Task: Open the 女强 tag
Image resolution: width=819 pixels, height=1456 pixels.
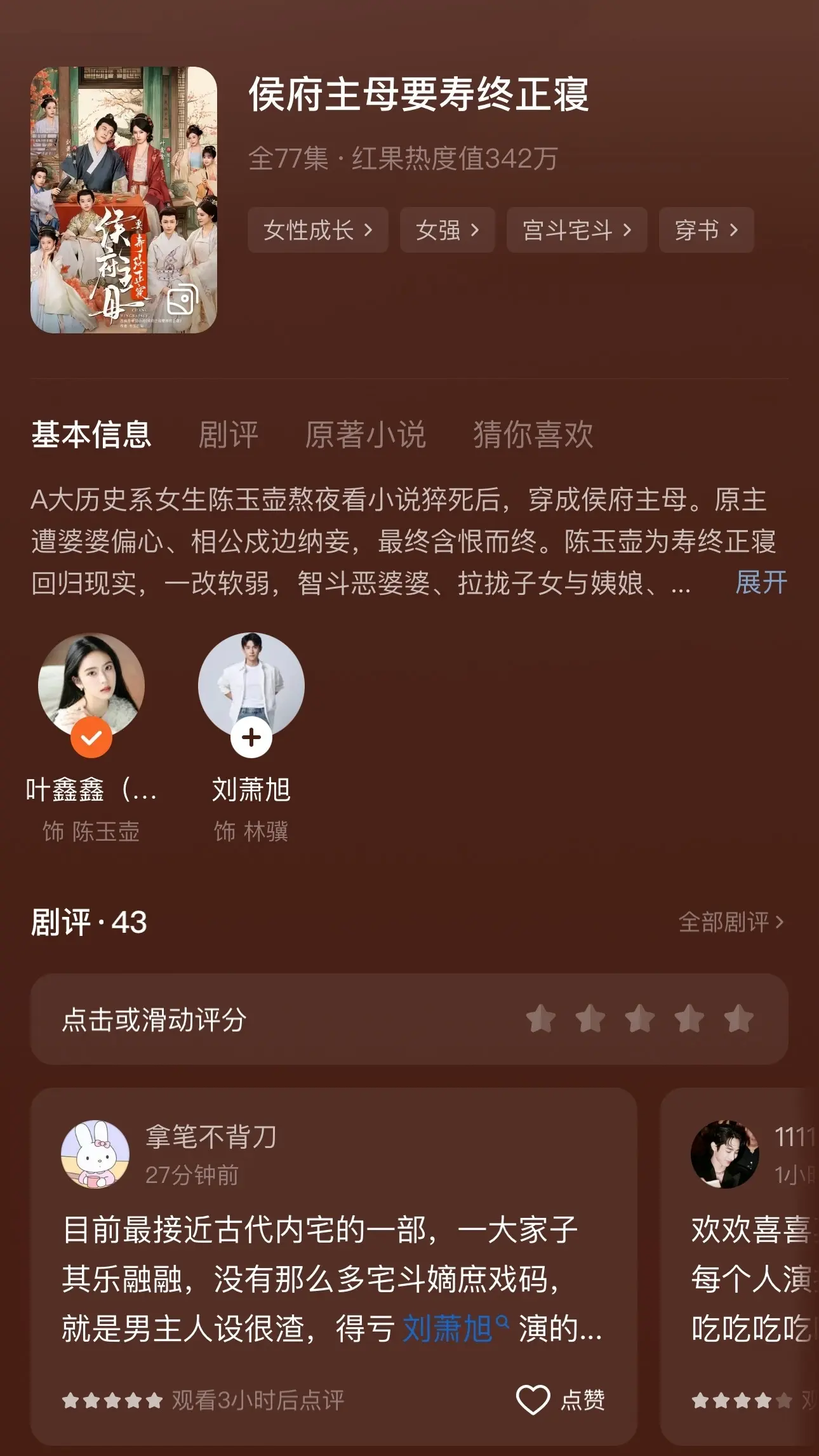Action: 447,230
